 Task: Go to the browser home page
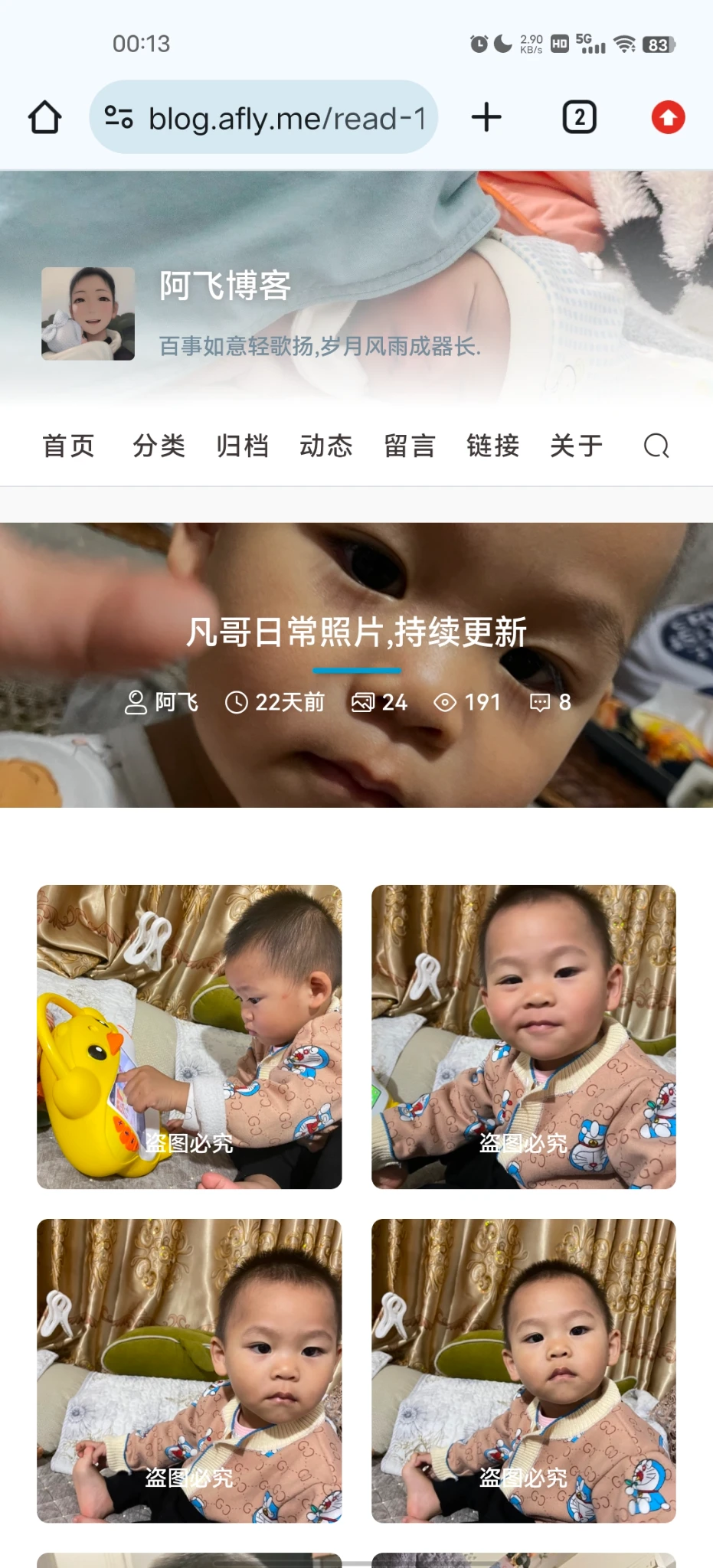point(44,118)
